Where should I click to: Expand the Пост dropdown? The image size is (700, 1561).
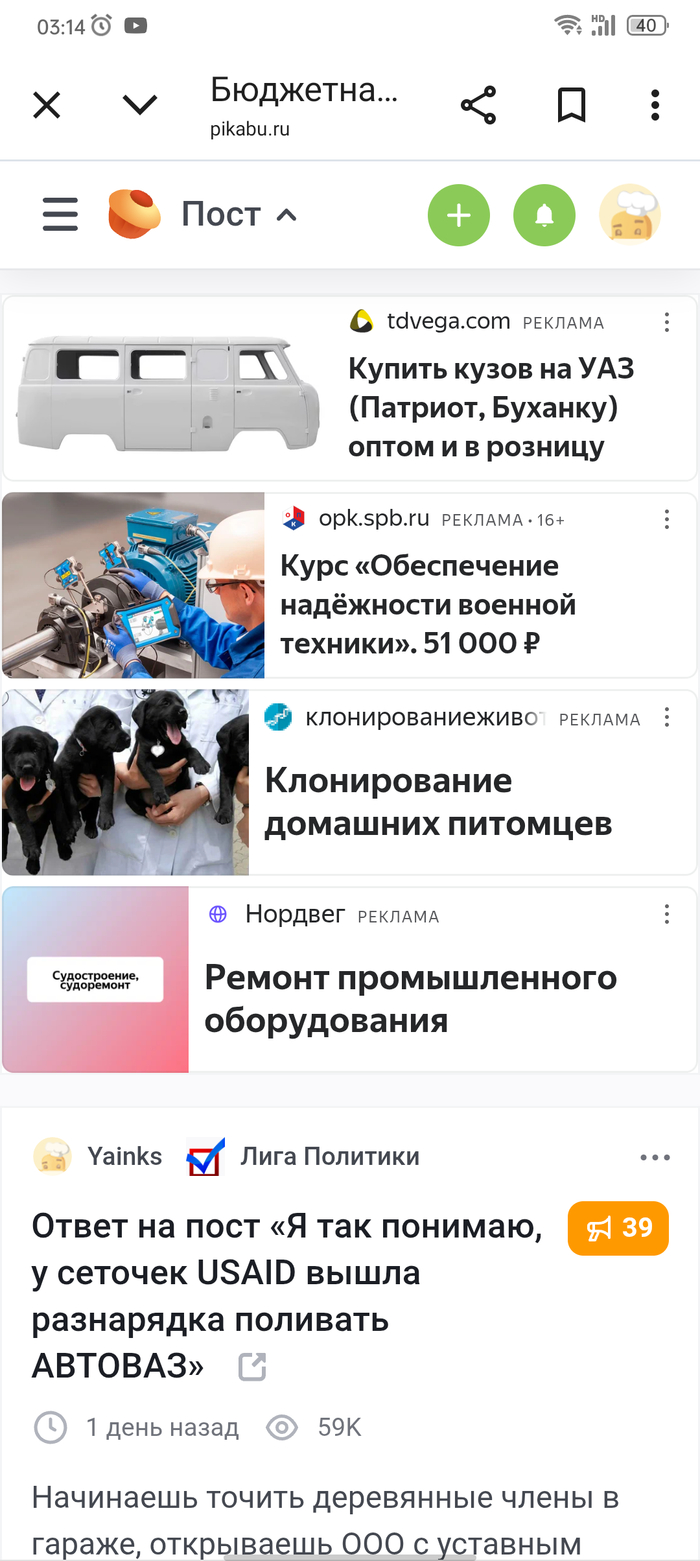pyautogui.click(x=239, y=214)
